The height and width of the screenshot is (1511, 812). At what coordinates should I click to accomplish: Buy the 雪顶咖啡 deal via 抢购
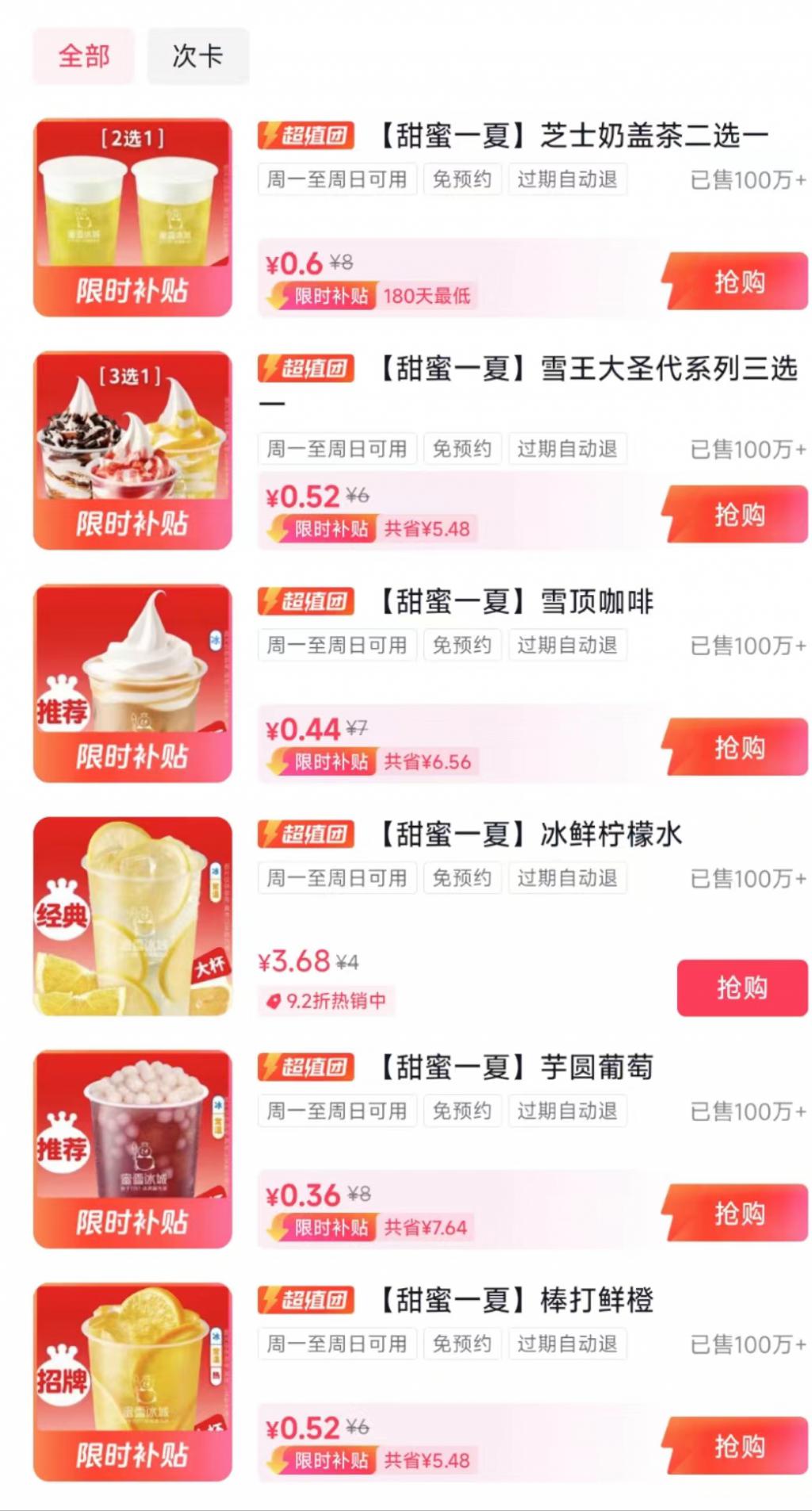[x=737, y=747]
